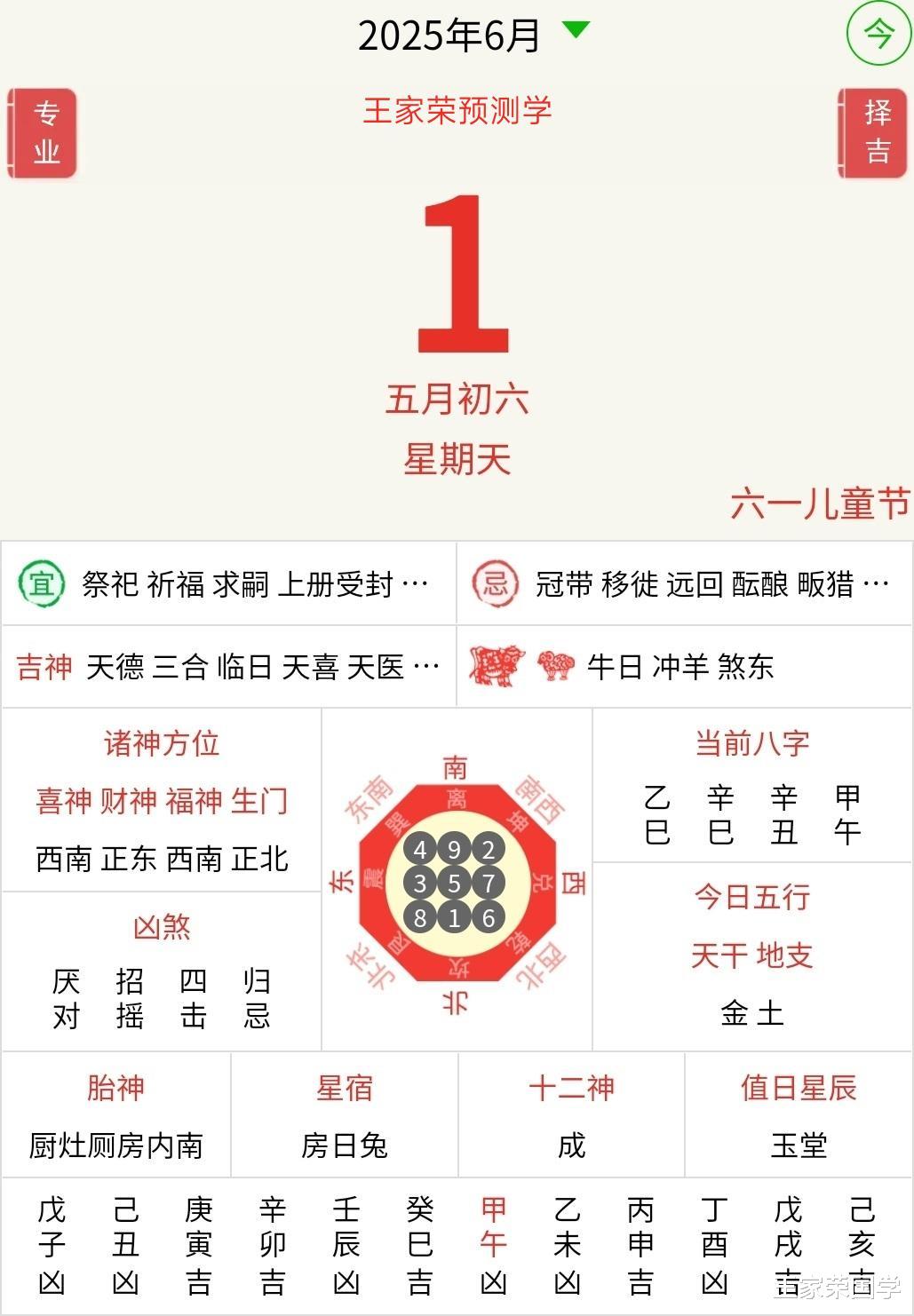View the full 吉神 list
The height and width of the screenshot is (1316, 914).
[229, 666]
